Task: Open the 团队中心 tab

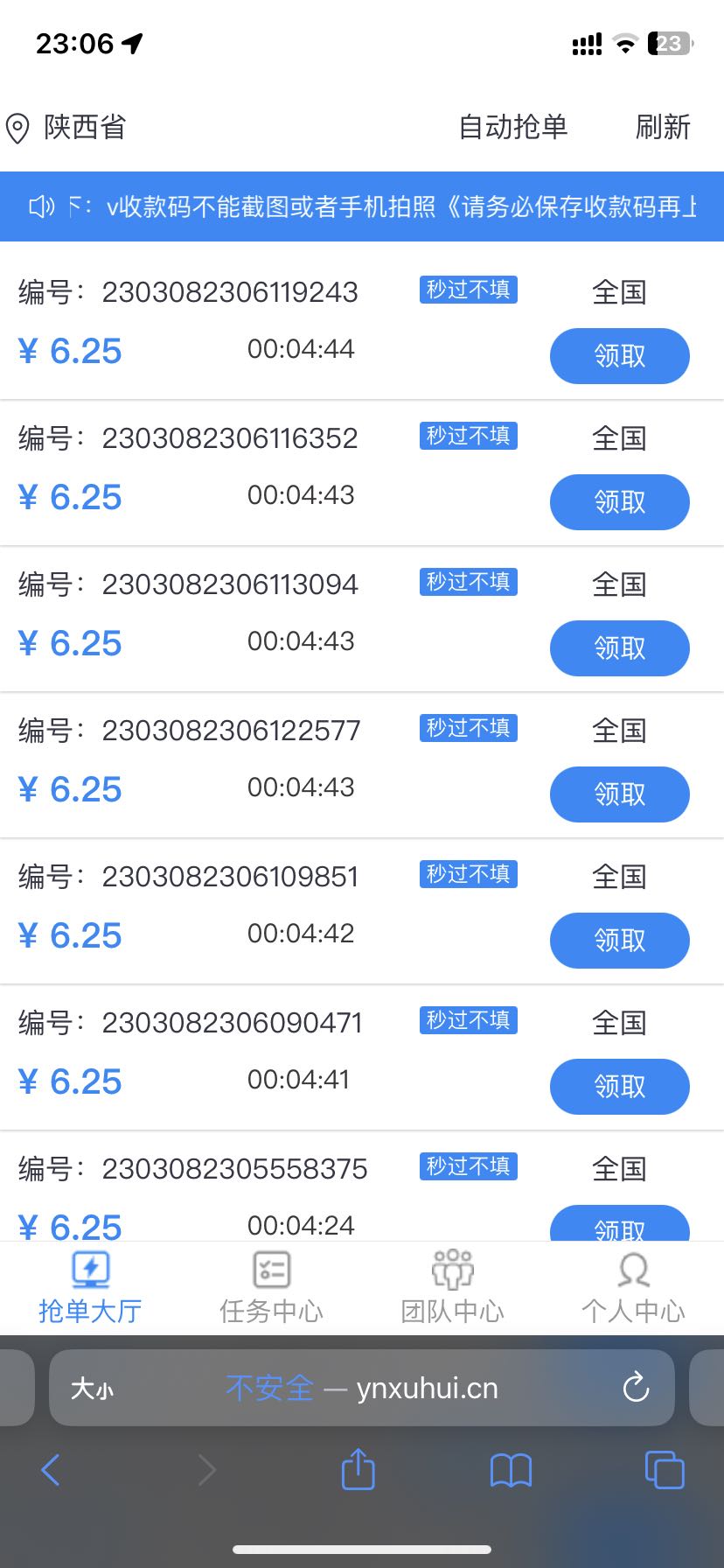Action: [452, 1287]
